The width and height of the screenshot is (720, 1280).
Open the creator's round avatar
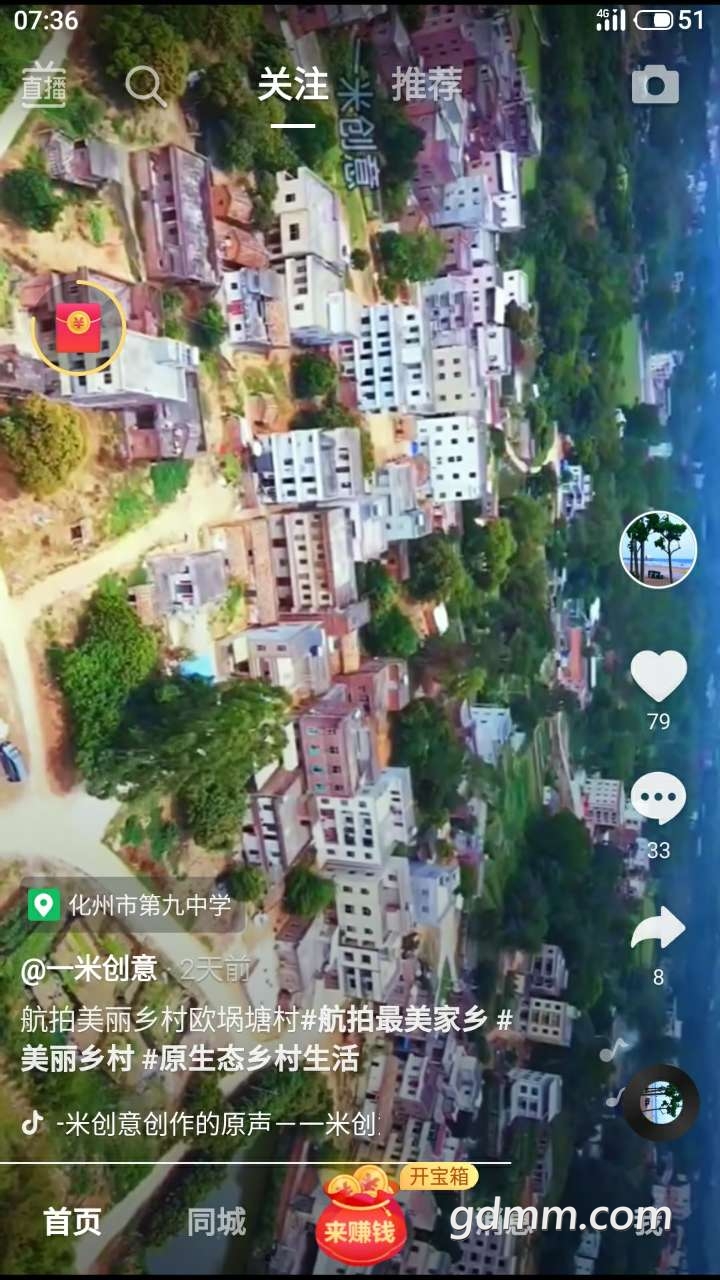pyautogui.click(x=658, y=549)
